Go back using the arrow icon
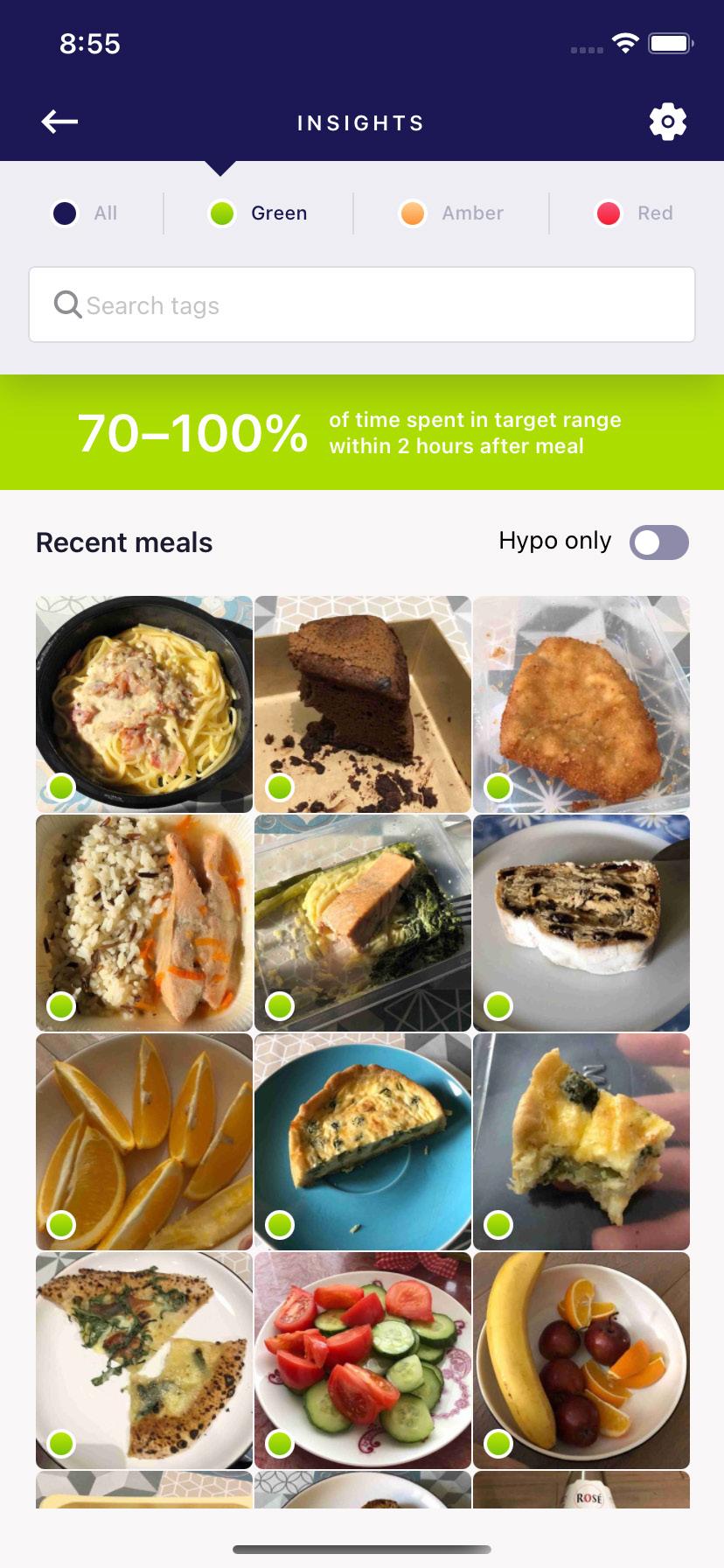 [x=59, y=122]
